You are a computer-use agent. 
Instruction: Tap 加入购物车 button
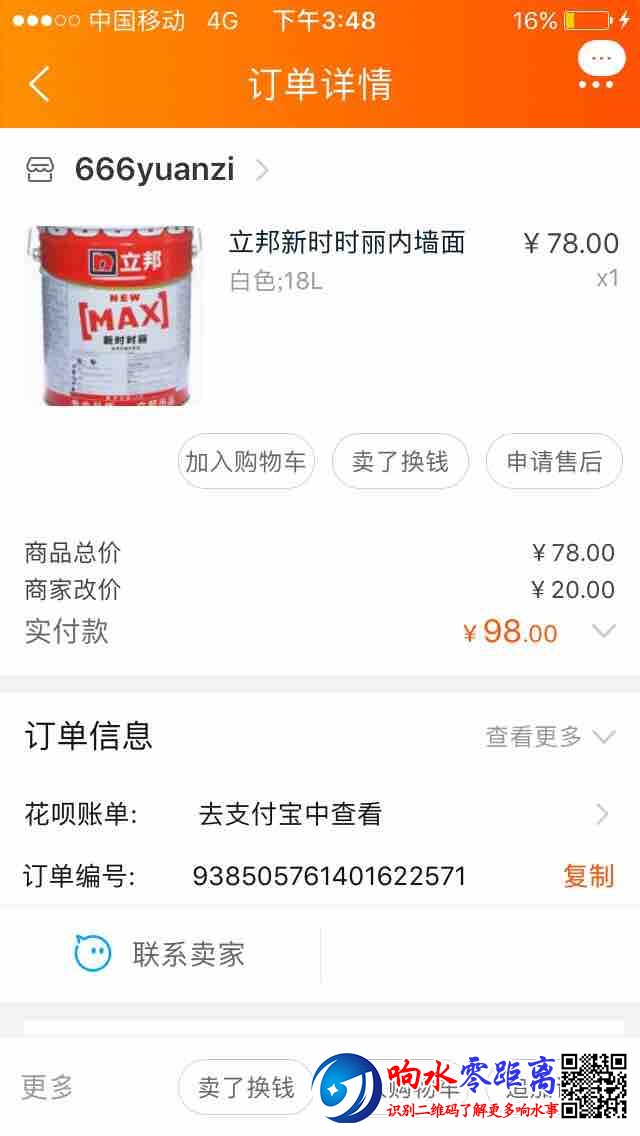click(246, 461)
